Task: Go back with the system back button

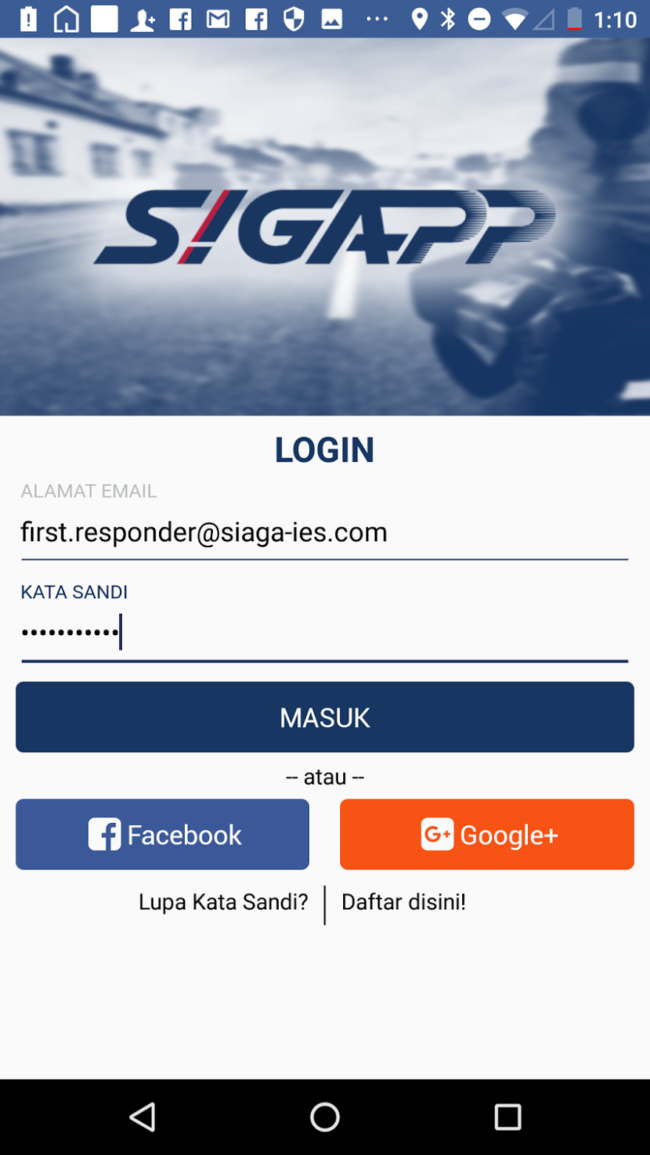Action: (143, 1117)
